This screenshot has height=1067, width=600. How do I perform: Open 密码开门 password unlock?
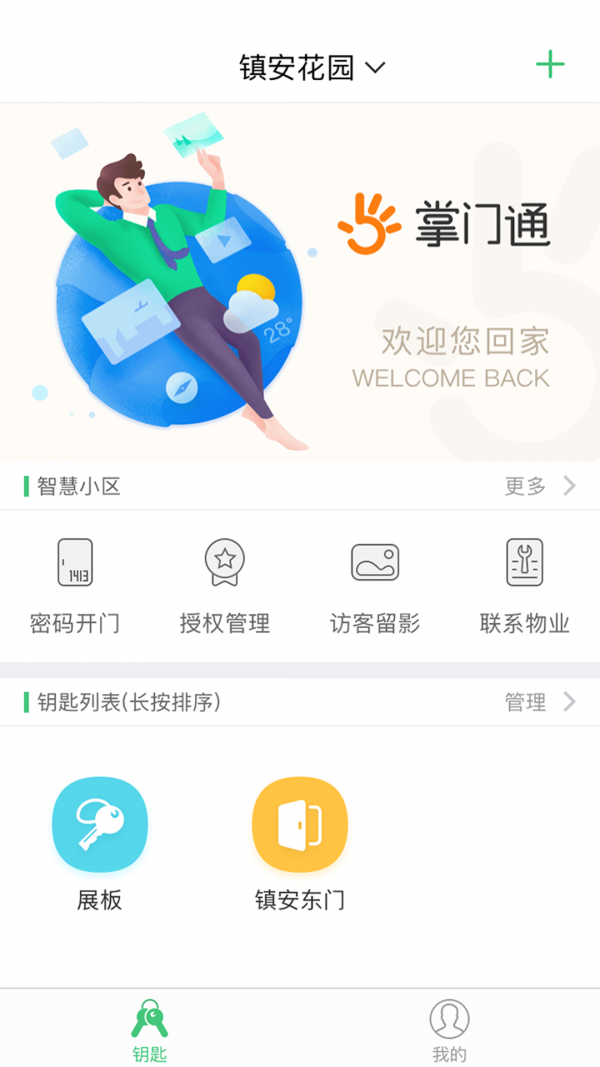(75, 586)
